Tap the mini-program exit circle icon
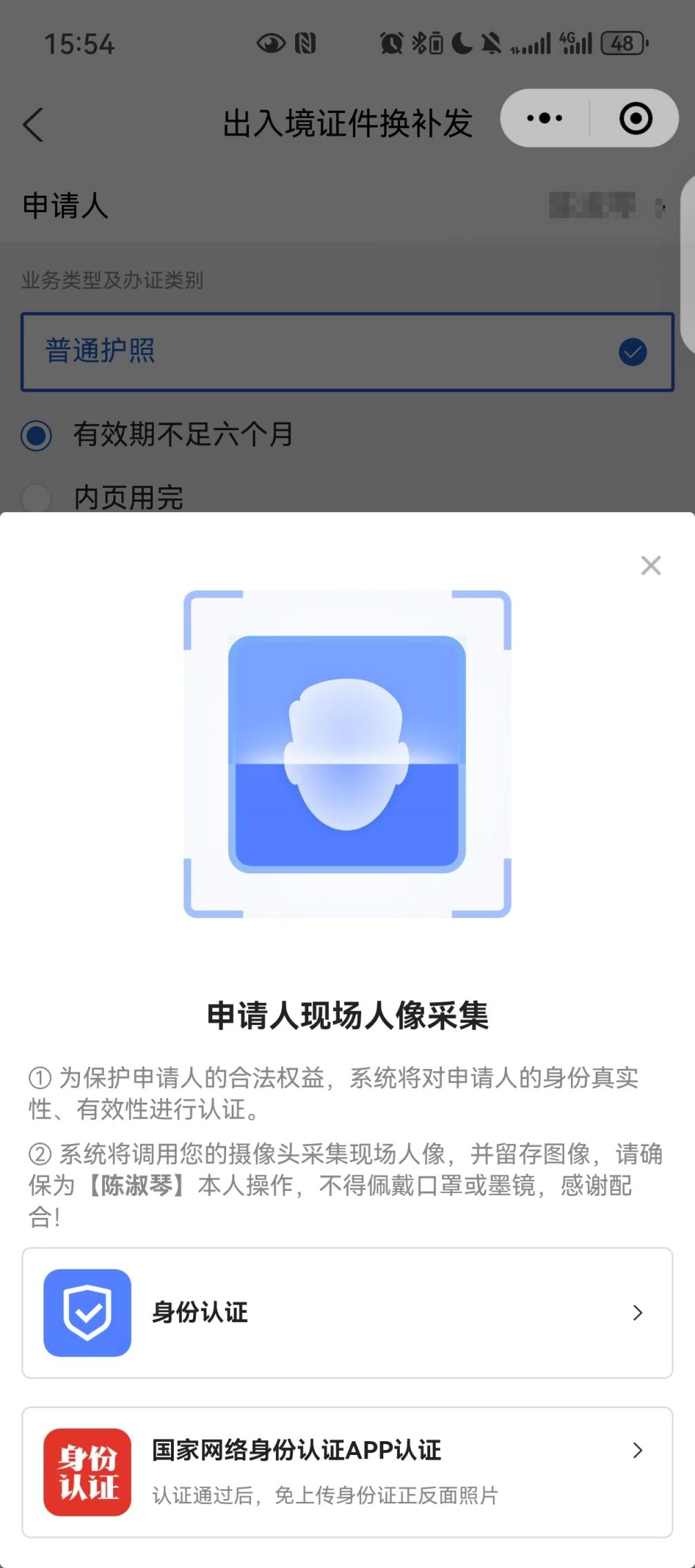This screenshot has height=1568, width=695. pyautogui.click(x=634, y=118)
